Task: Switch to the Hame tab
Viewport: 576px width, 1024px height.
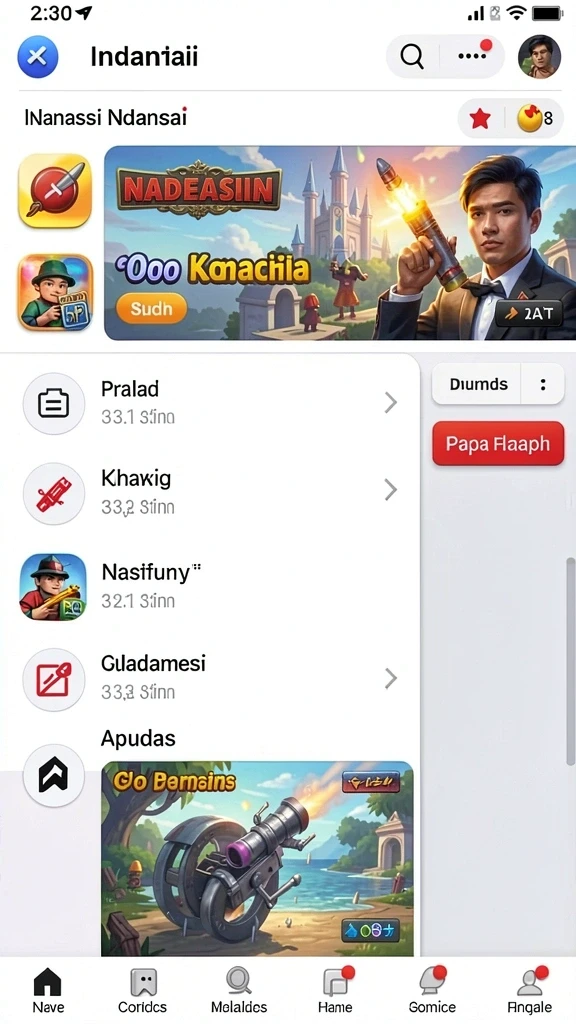Action: click(x=335, y=990)
